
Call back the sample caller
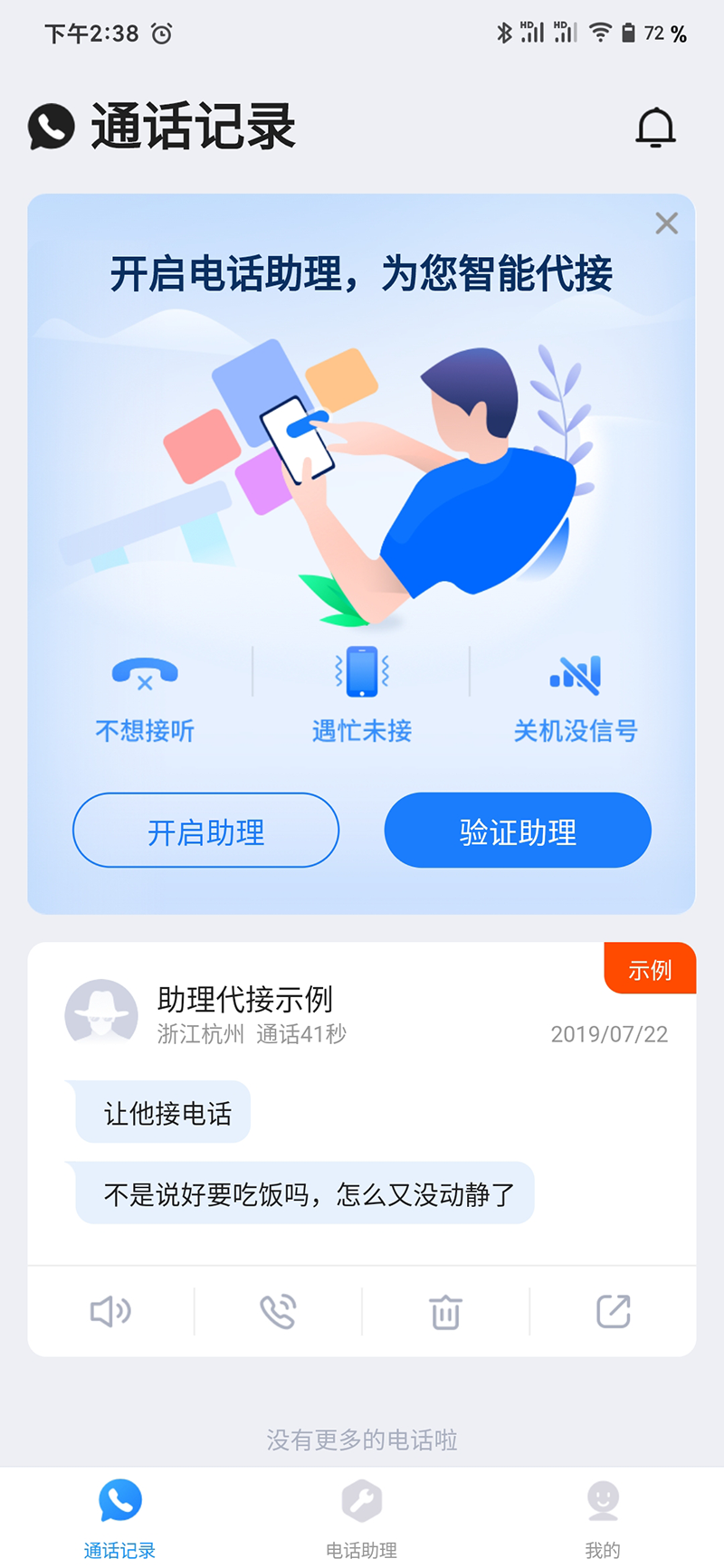coord(278,1311)
